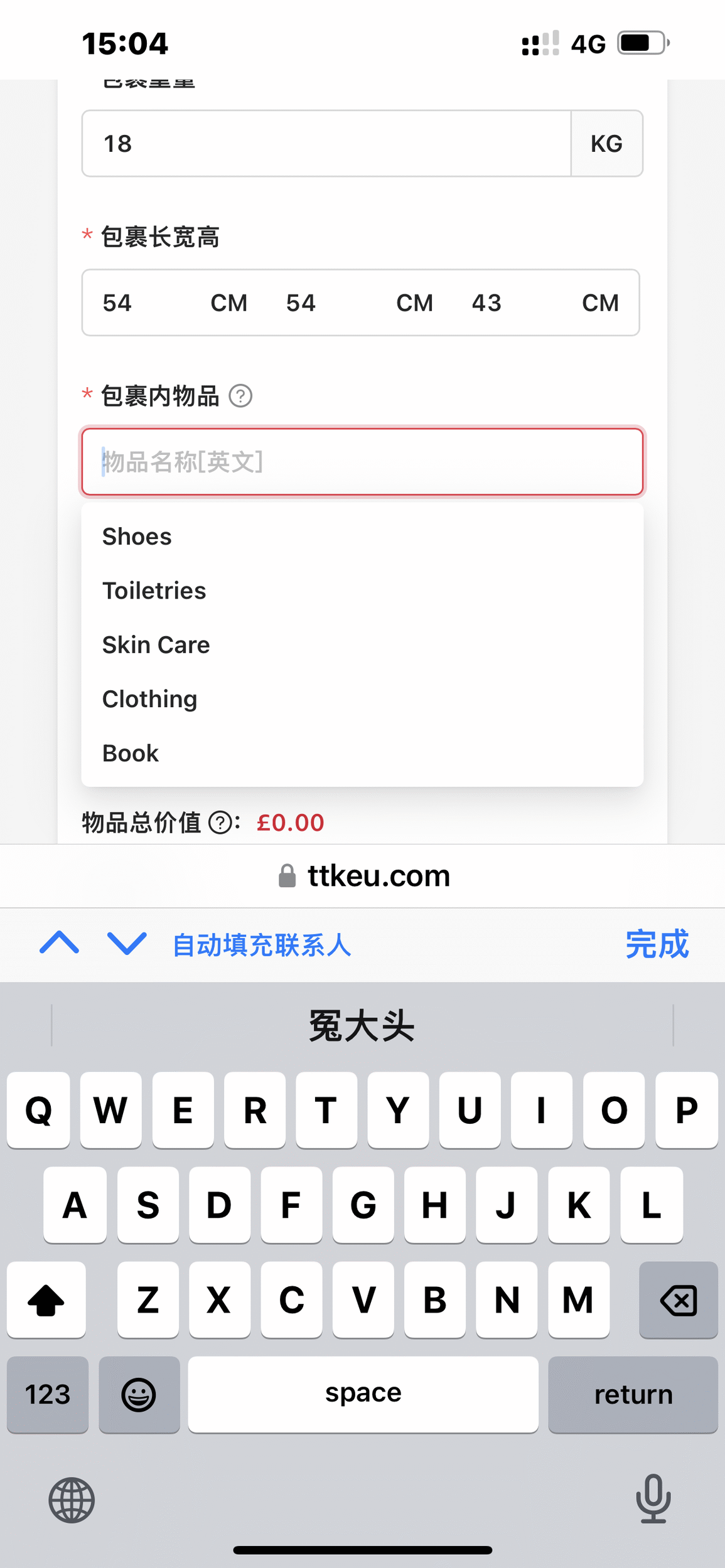Jump to next field with down arrow
This screenshot has width=725, height=1568.
click(127, 943)
